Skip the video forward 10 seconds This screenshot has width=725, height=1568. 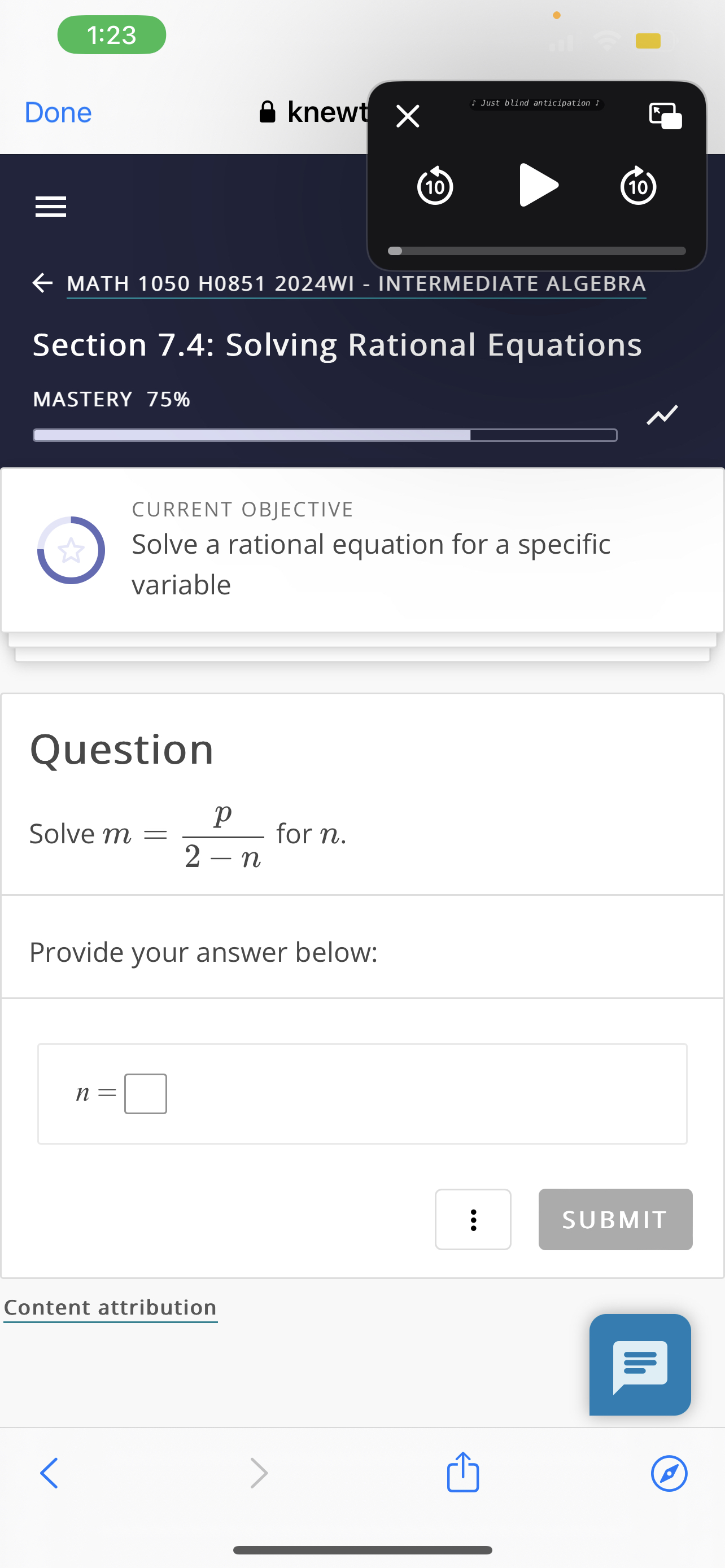coord(637,186)
